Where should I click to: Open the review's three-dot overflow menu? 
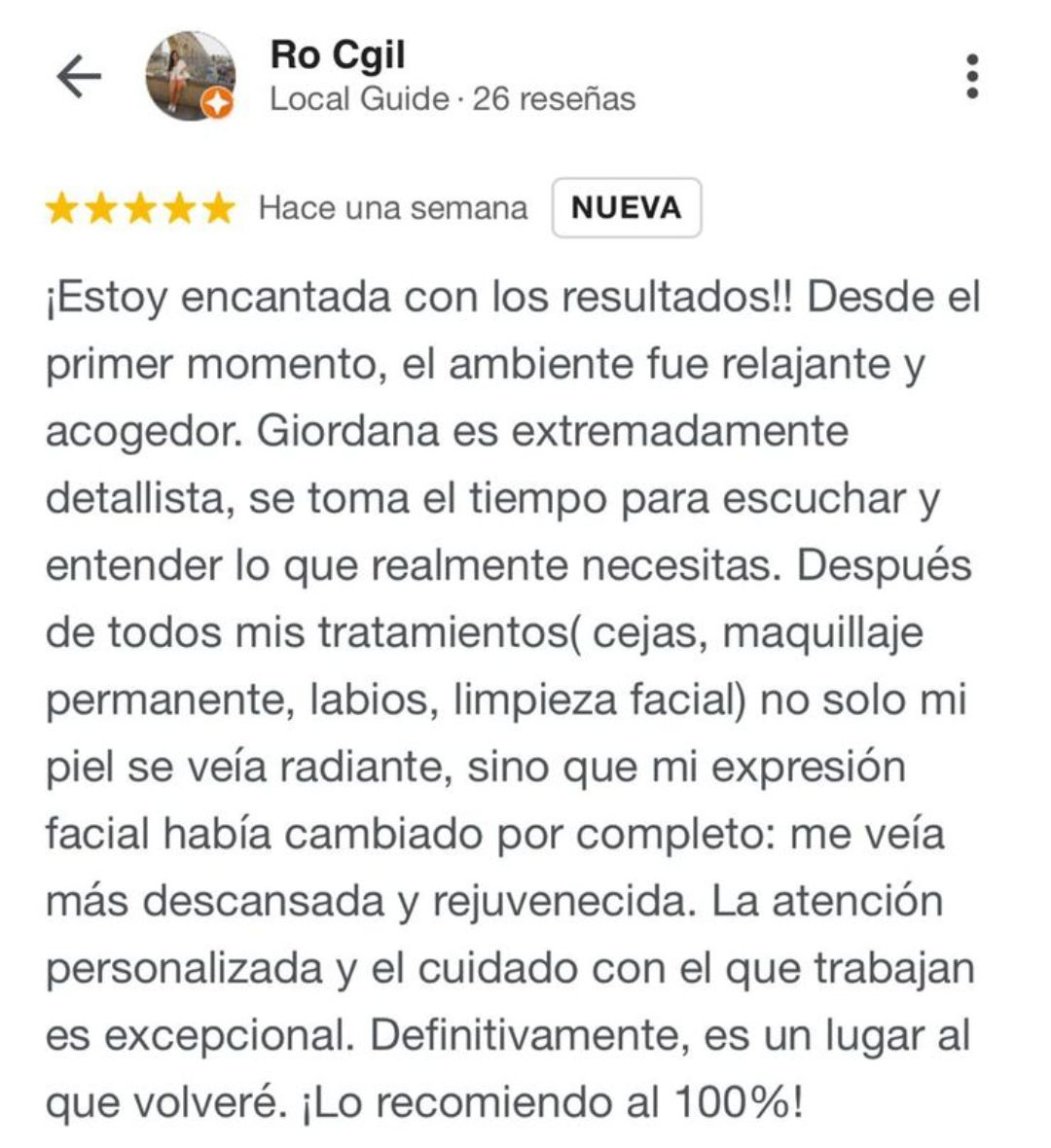(971, 77)
